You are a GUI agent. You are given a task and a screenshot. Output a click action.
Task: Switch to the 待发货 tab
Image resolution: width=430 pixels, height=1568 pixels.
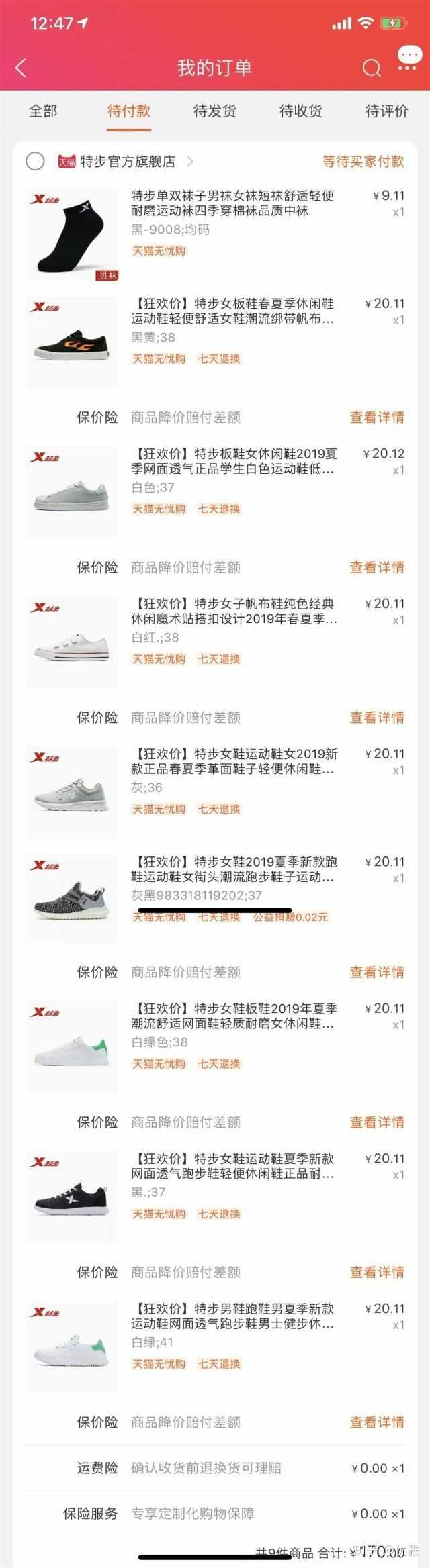(215, 111)
